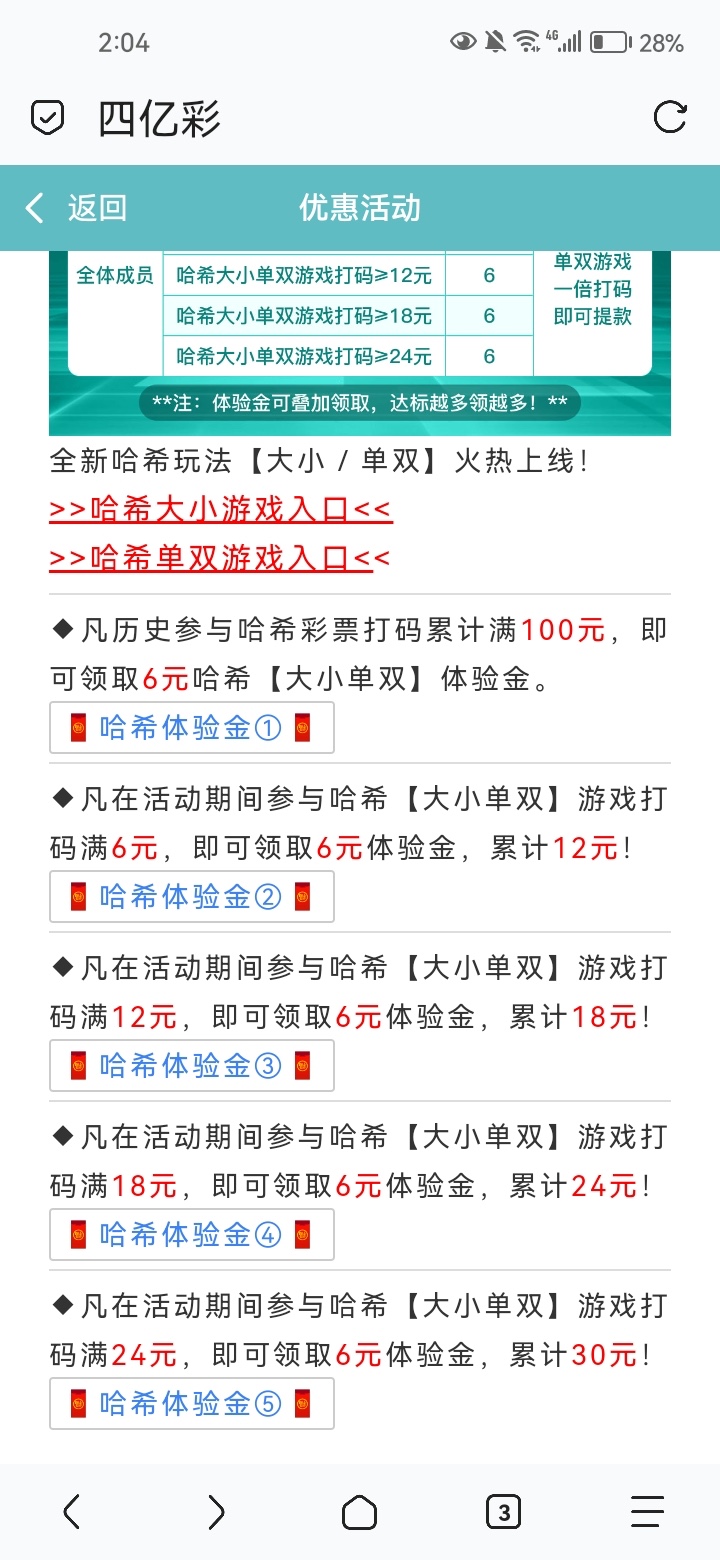Open the browser hamburger menu
The image size is (720, 1560).
click(647, 1512)
